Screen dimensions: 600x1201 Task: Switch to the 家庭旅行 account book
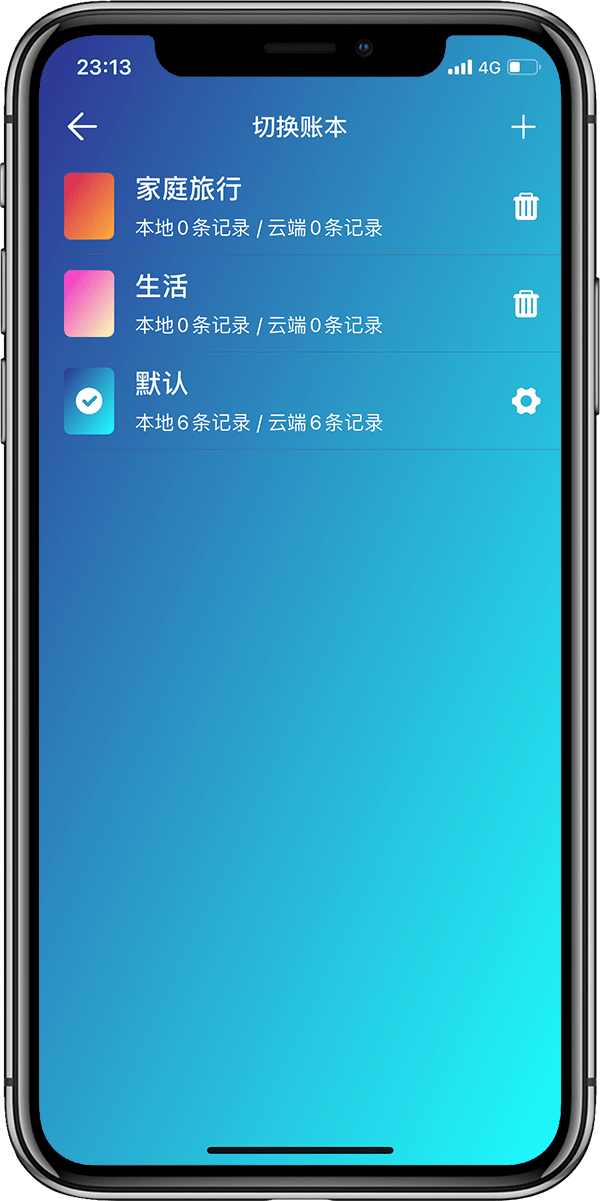(x=260, y=207)
